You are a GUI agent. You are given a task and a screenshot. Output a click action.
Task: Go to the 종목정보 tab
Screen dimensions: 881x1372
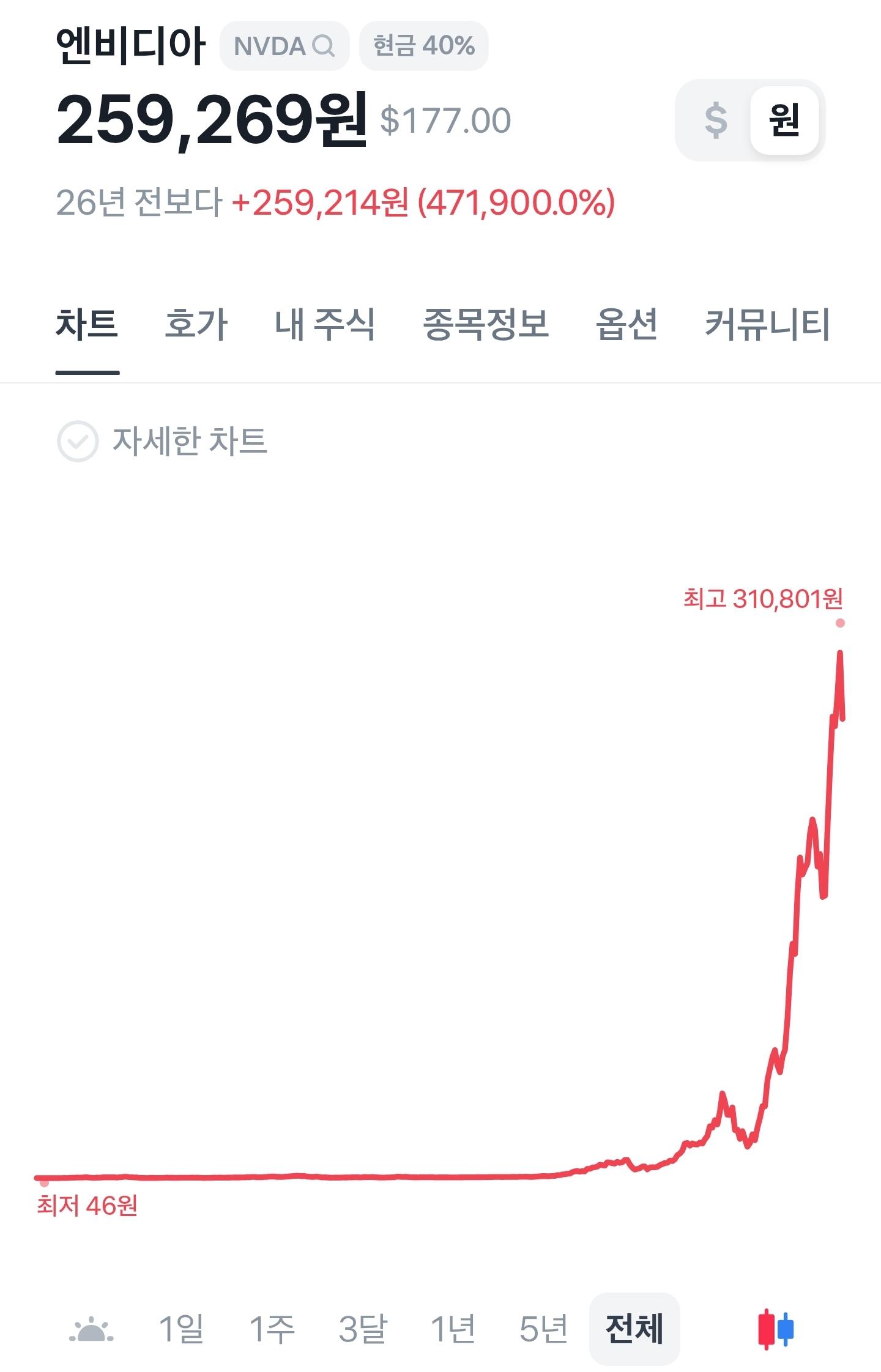pos(485,324)
